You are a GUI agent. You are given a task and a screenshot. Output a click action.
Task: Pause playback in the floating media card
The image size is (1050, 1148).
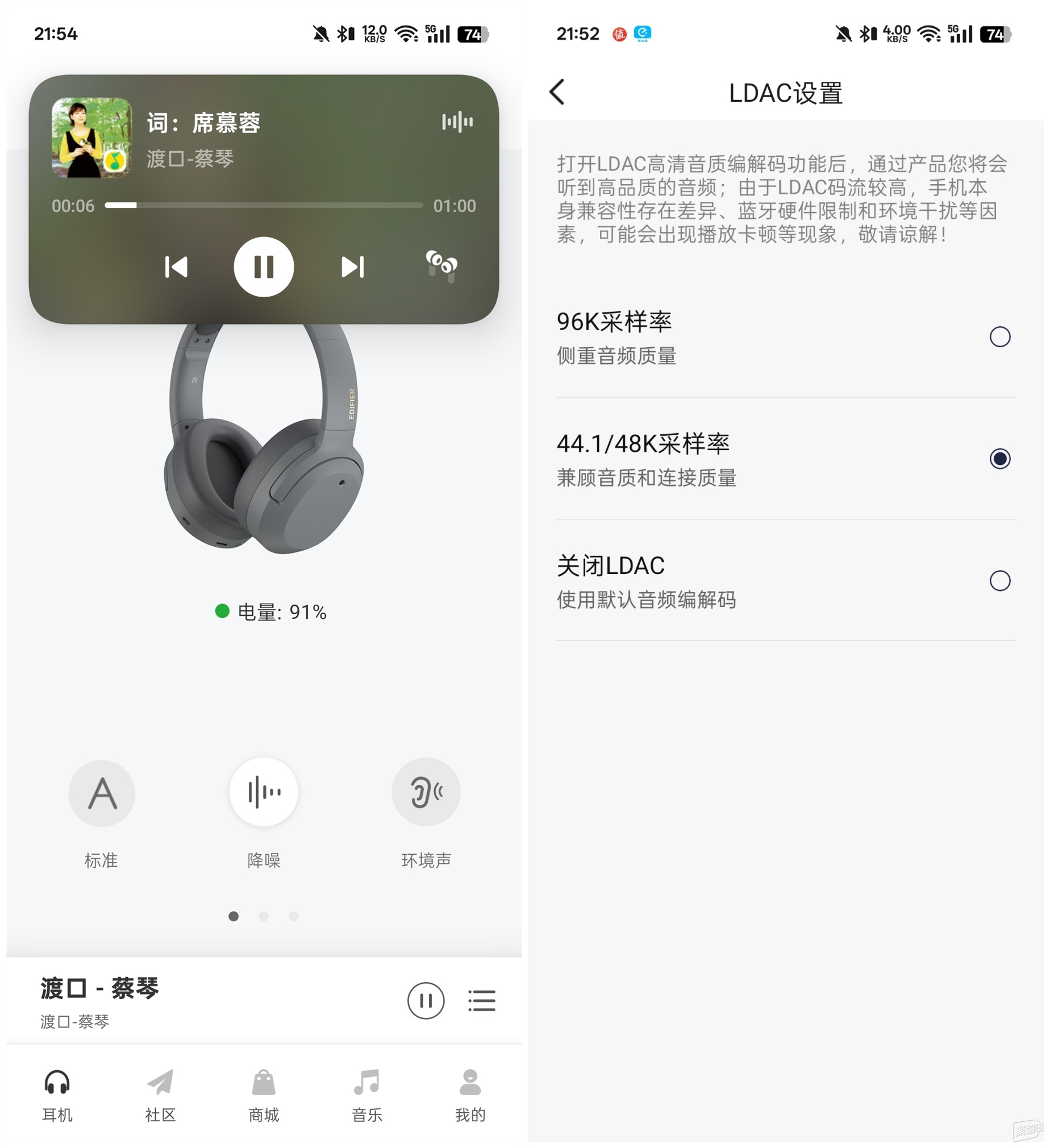(x=264, y=267)
